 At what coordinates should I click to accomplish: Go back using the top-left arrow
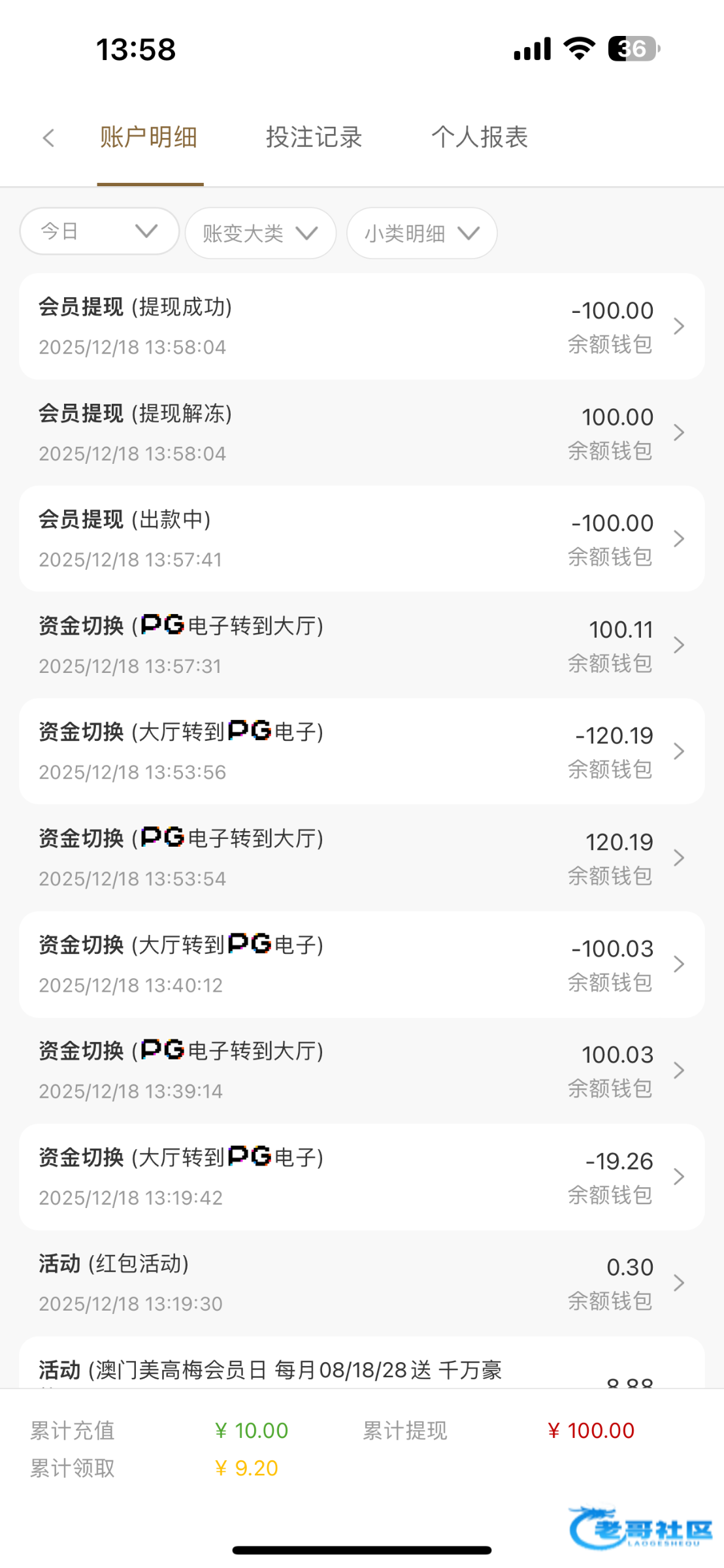click(48, 138)
